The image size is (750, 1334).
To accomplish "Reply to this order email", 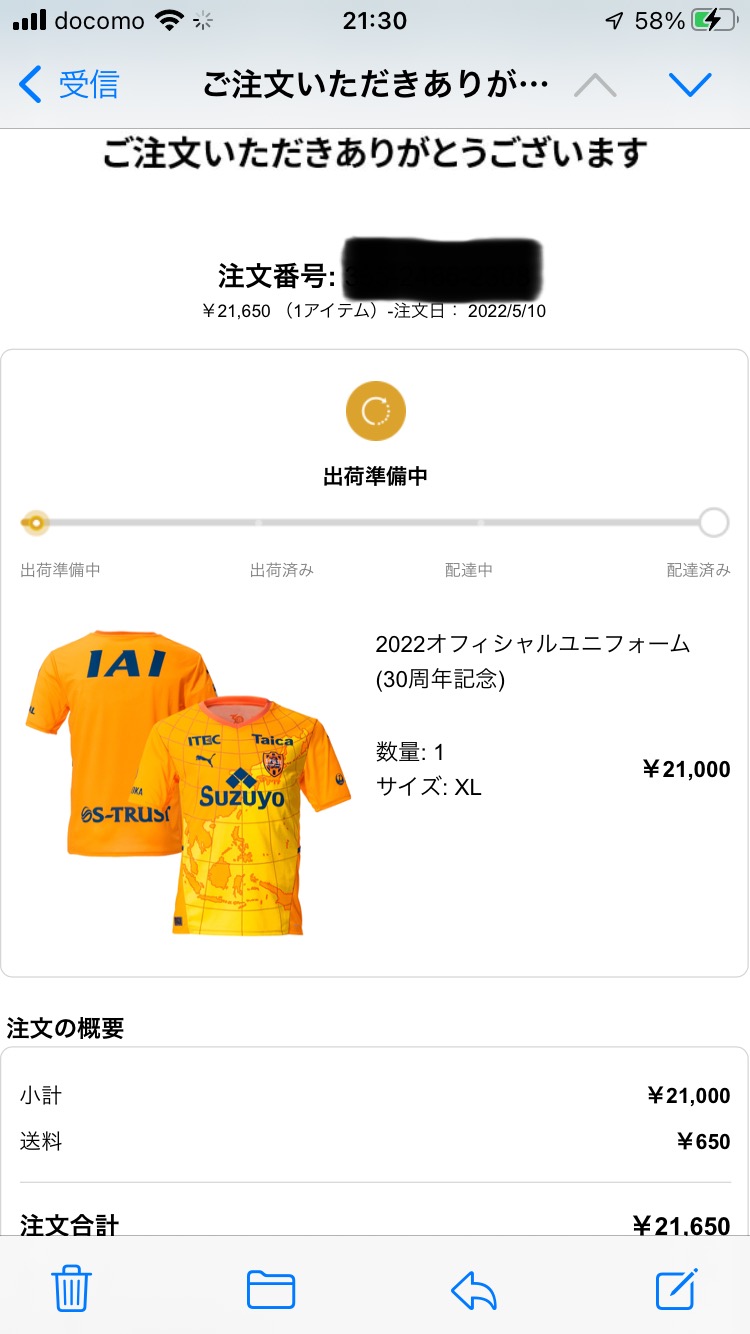I will pyautogui.click(x=474, y=1288).
